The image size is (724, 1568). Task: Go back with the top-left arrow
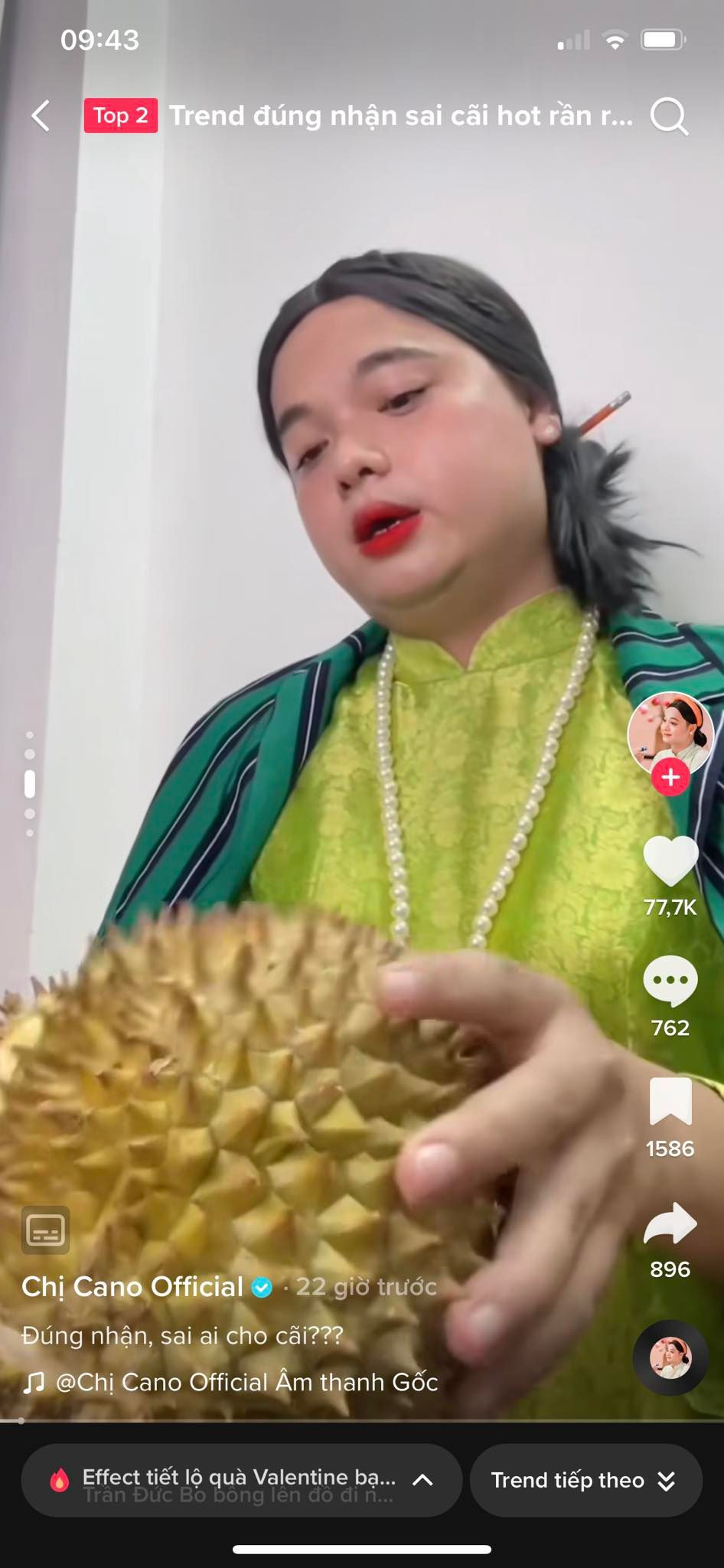(x=41, y=116)
